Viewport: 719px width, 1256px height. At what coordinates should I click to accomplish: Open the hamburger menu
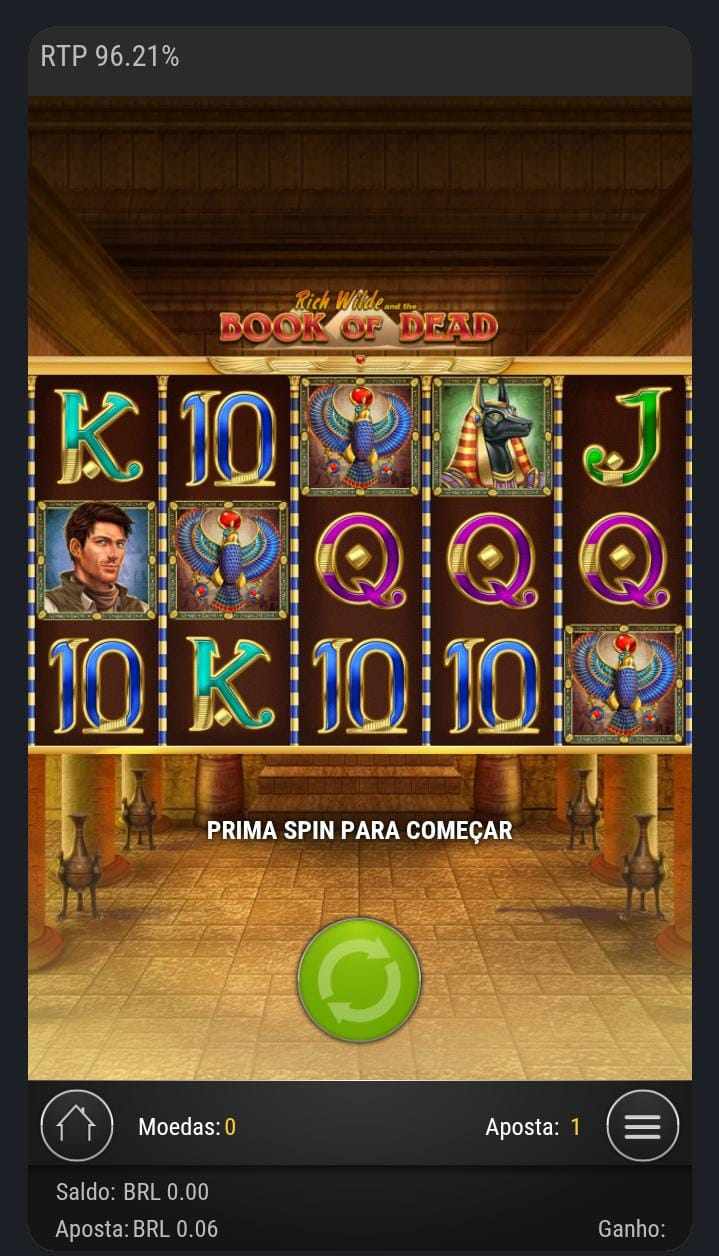pyautogui.click(x=642, y=1126)
